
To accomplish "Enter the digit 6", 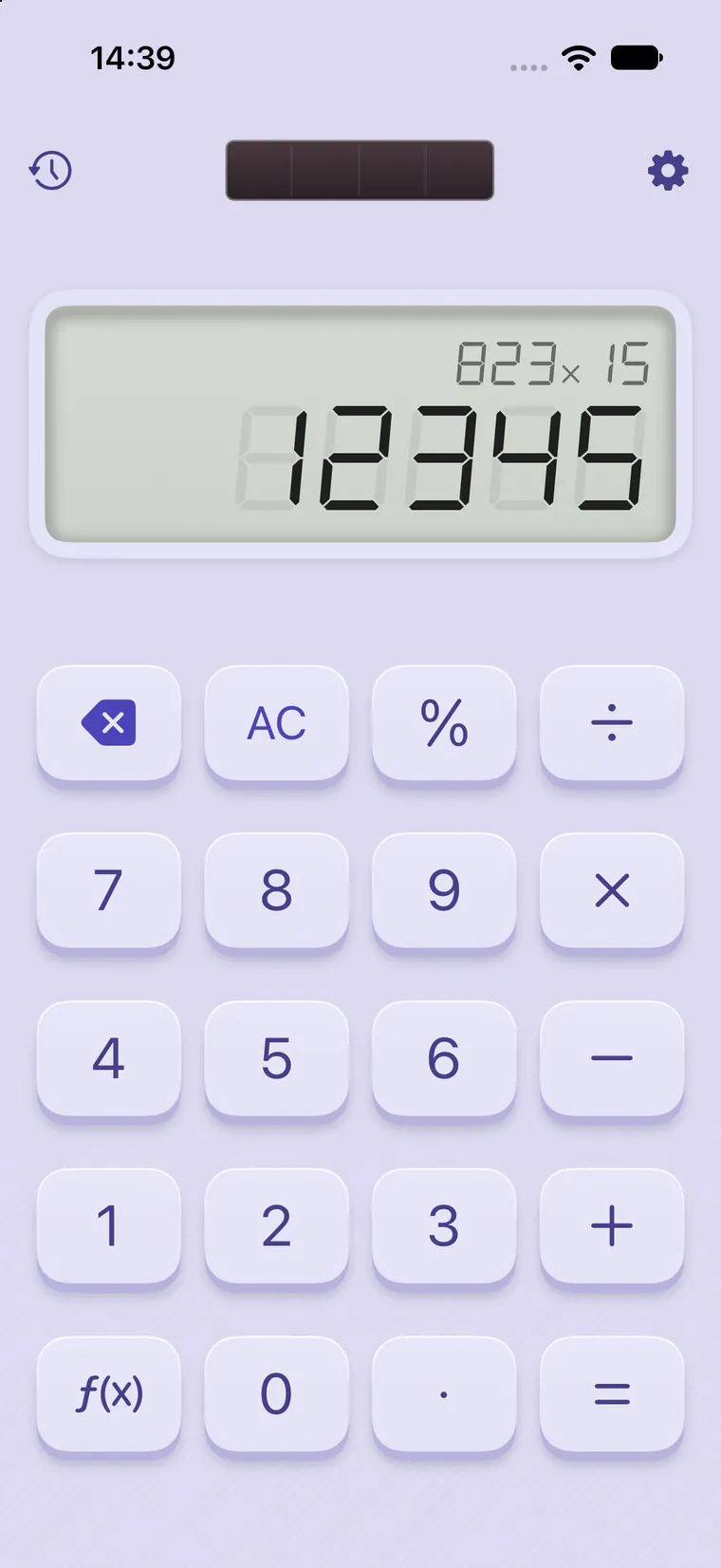I will coord(444,1058).
